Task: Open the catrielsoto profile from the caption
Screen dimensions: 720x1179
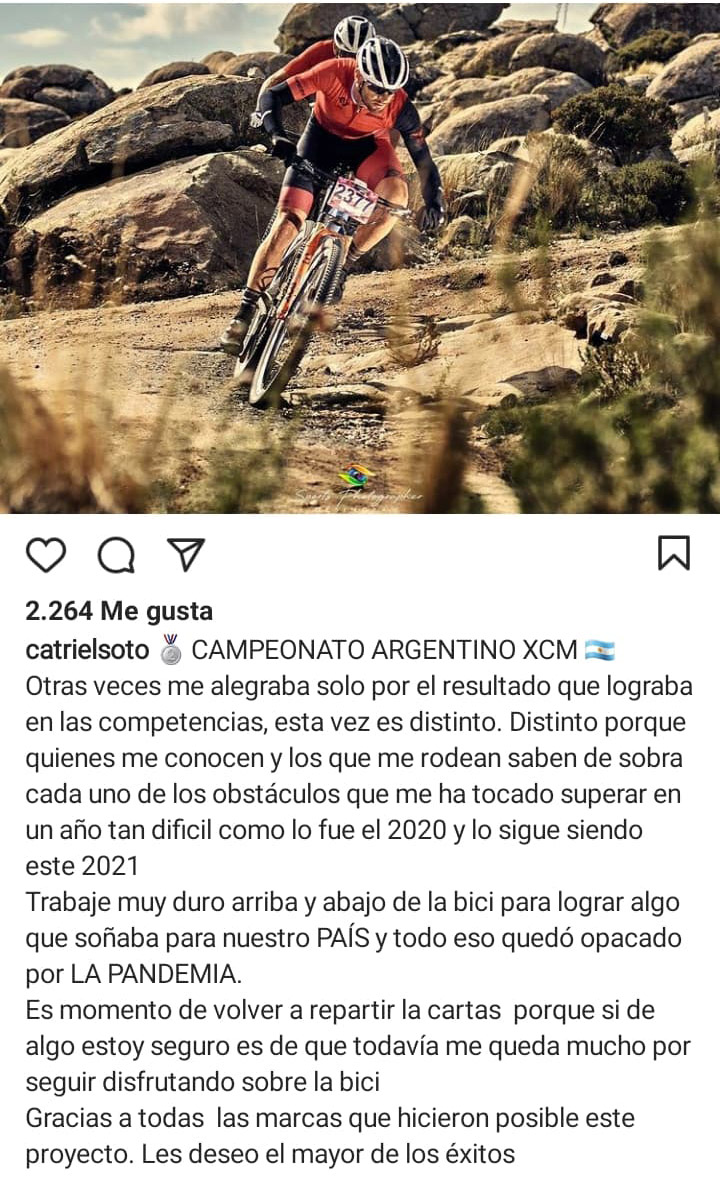Action: pyautogui.click(x=88, y=650)
